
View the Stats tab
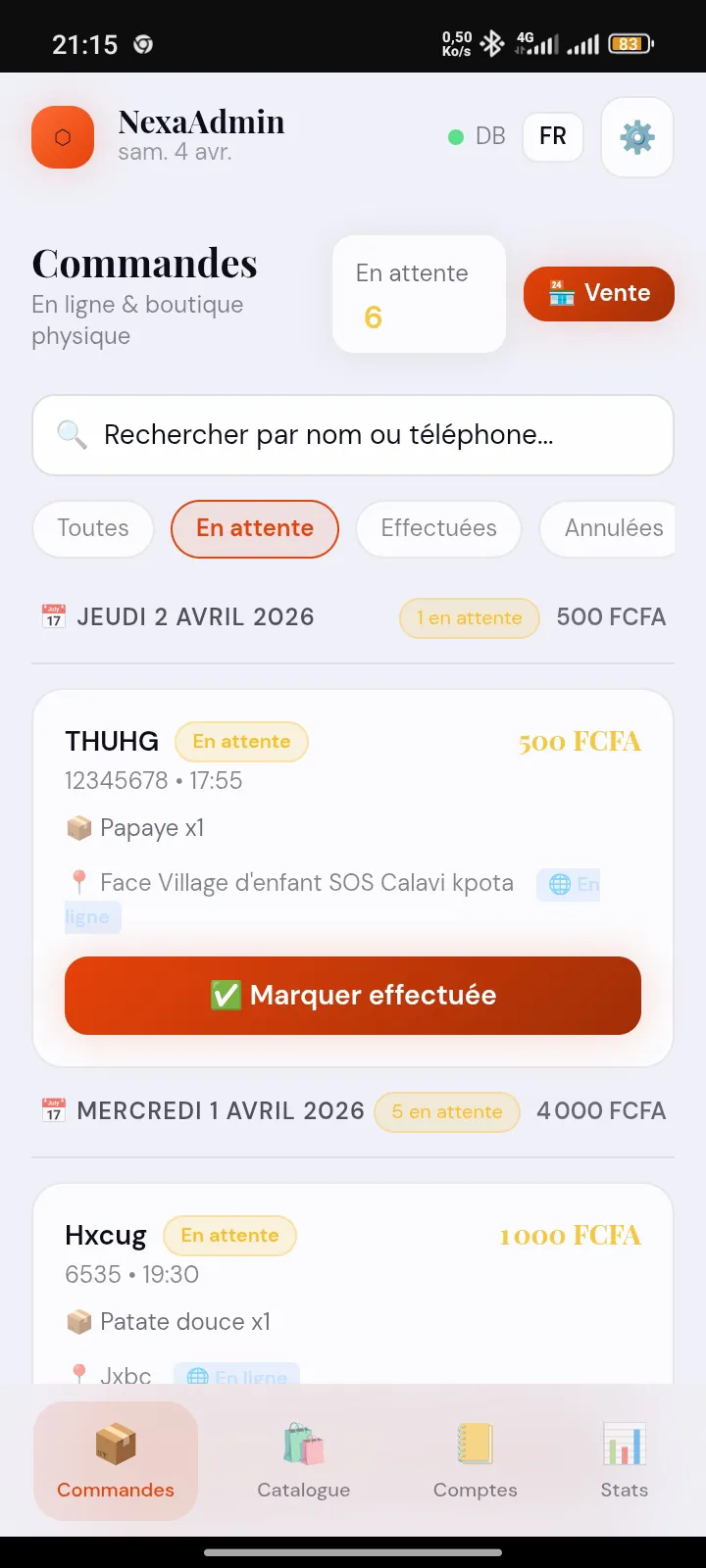(625, 1461)
